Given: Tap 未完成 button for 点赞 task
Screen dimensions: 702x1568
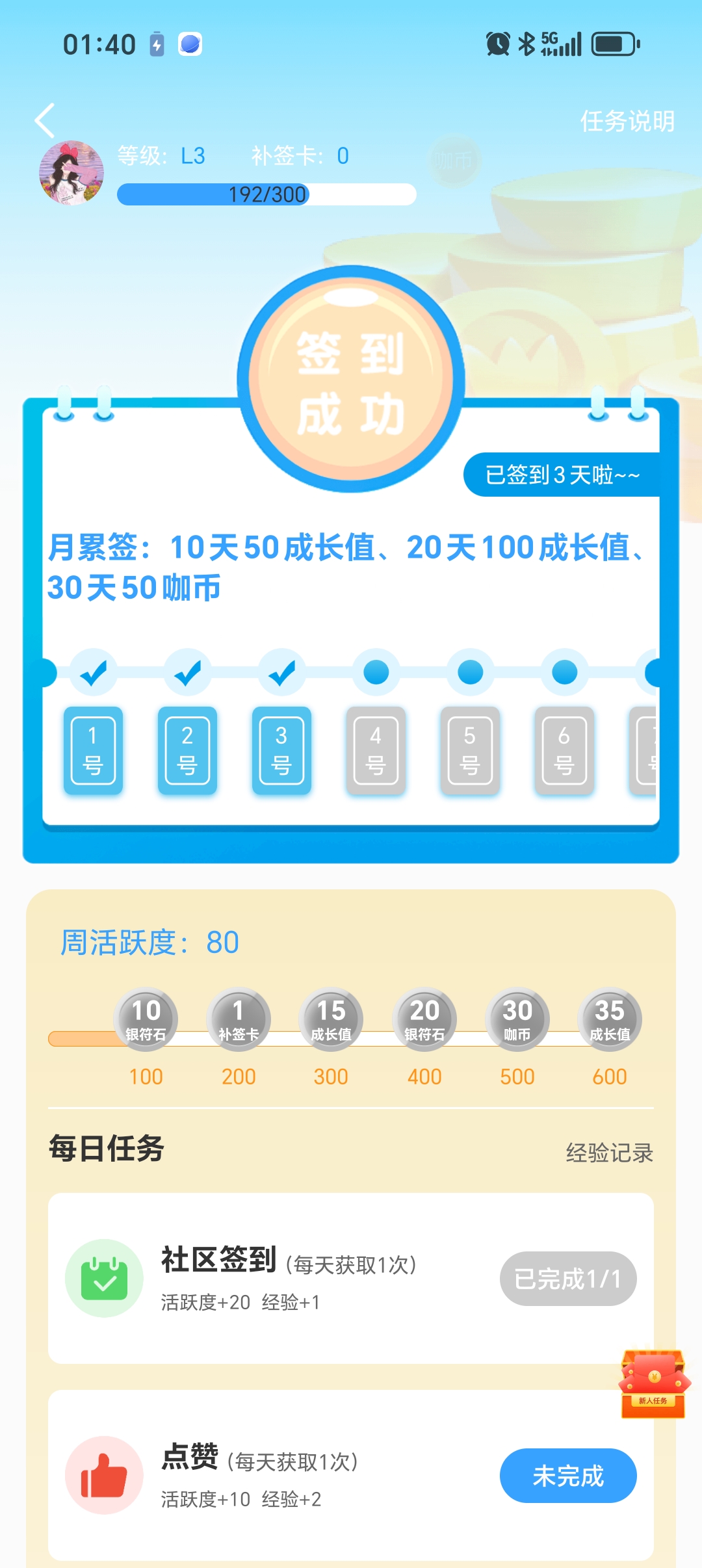Looking at the screenshot, I should tap(567, 1476).
